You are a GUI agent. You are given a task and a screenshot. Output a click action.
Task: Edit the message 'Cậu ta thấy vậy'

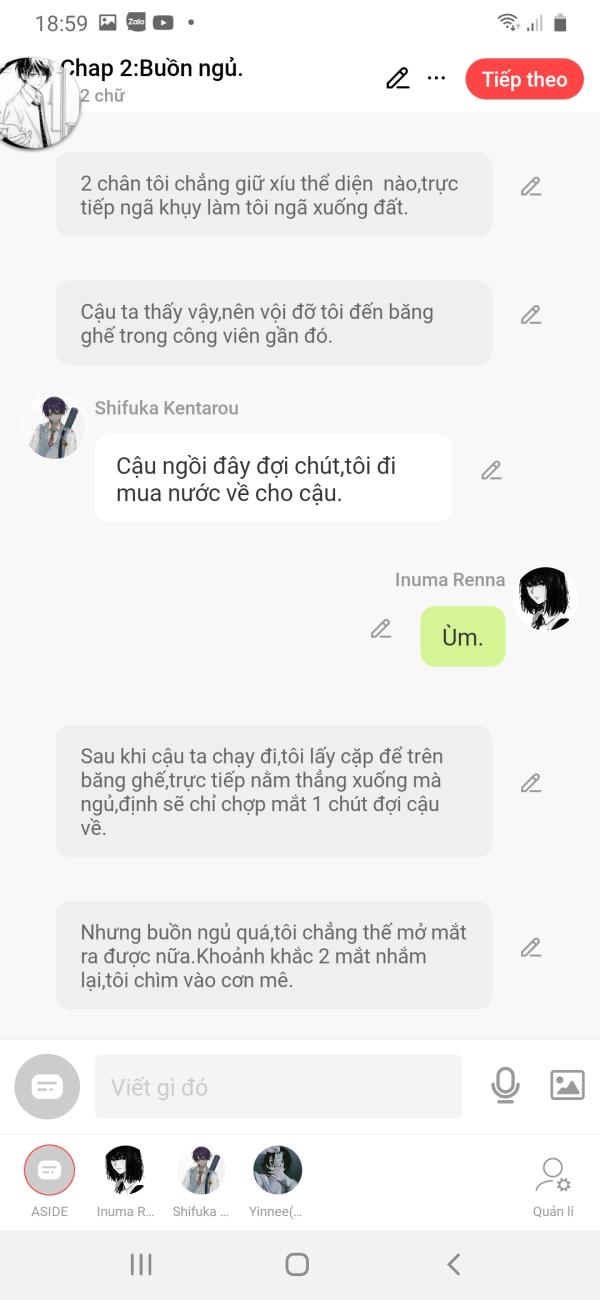point(531,316)
